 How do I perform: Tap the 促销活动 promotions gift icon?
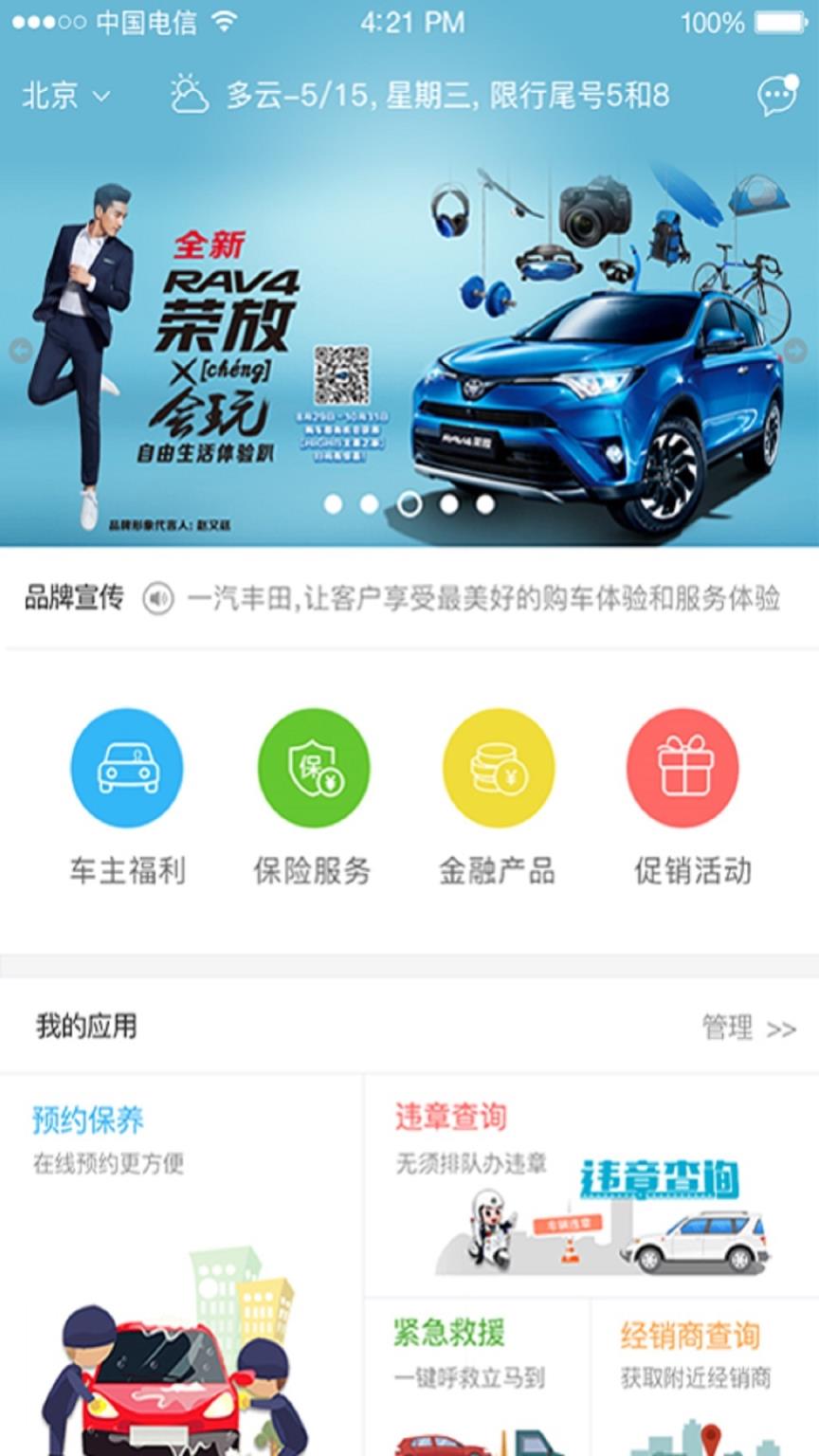tap(684, 768)
